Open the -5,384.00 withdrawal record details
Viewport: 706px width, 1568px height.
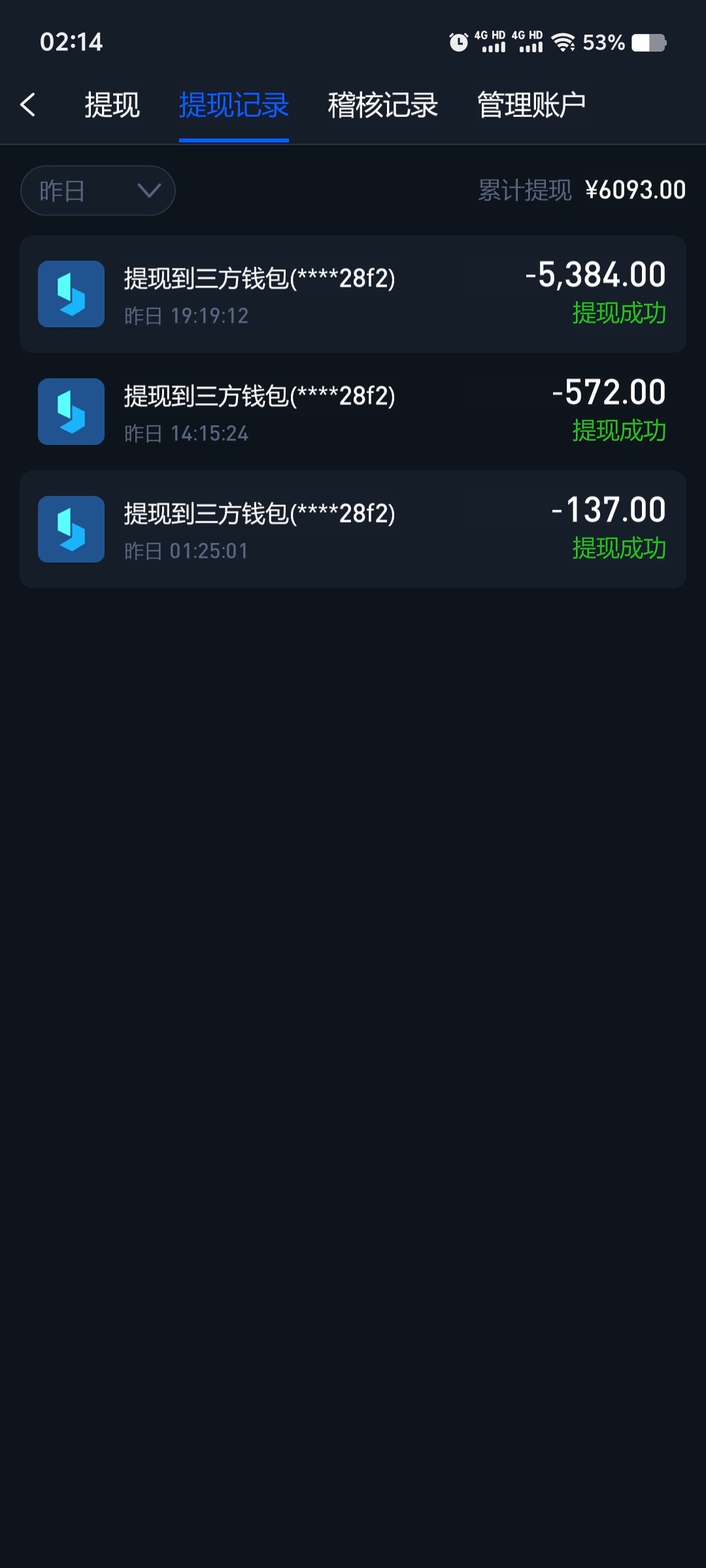tap(353, 294)
